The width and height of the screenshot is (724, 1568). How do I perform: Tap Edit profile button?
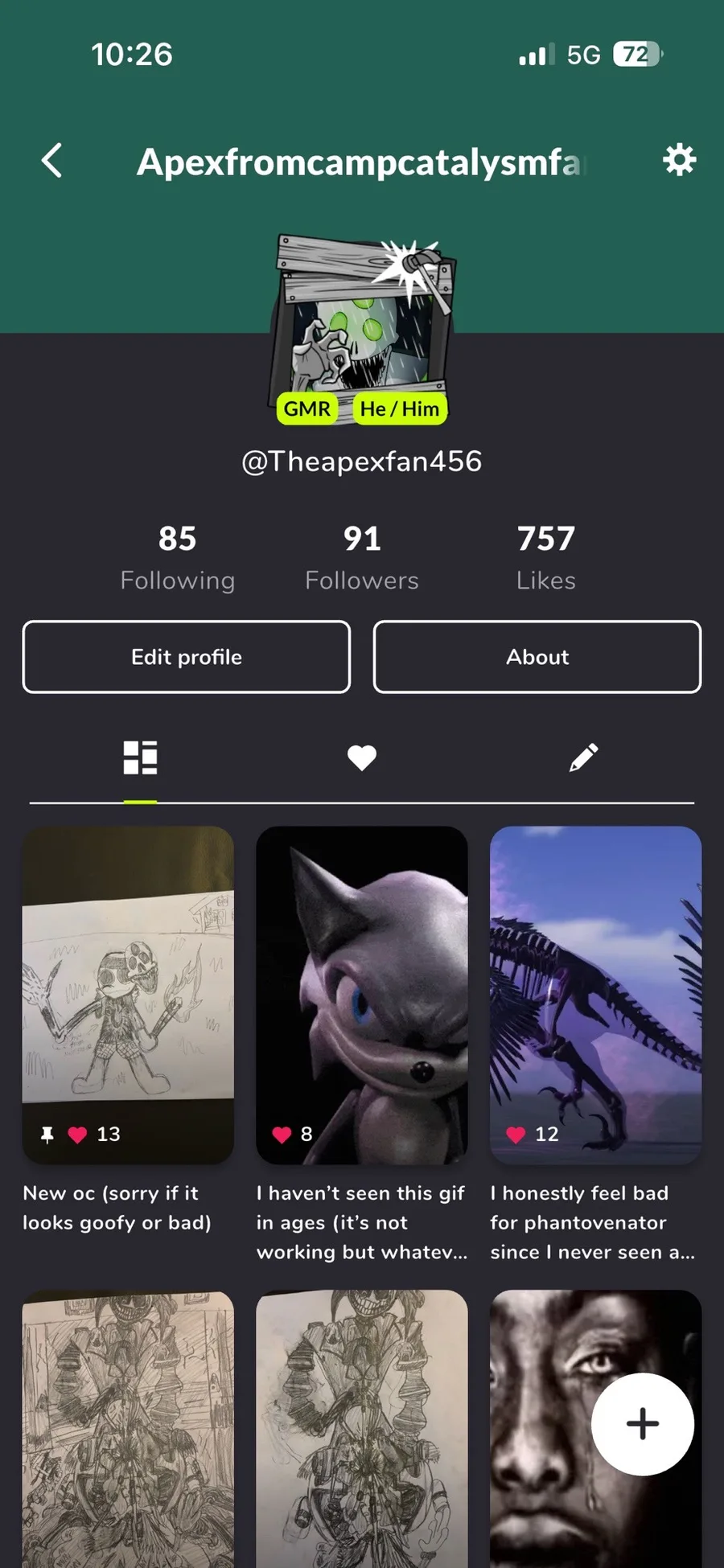click(187, 657)
